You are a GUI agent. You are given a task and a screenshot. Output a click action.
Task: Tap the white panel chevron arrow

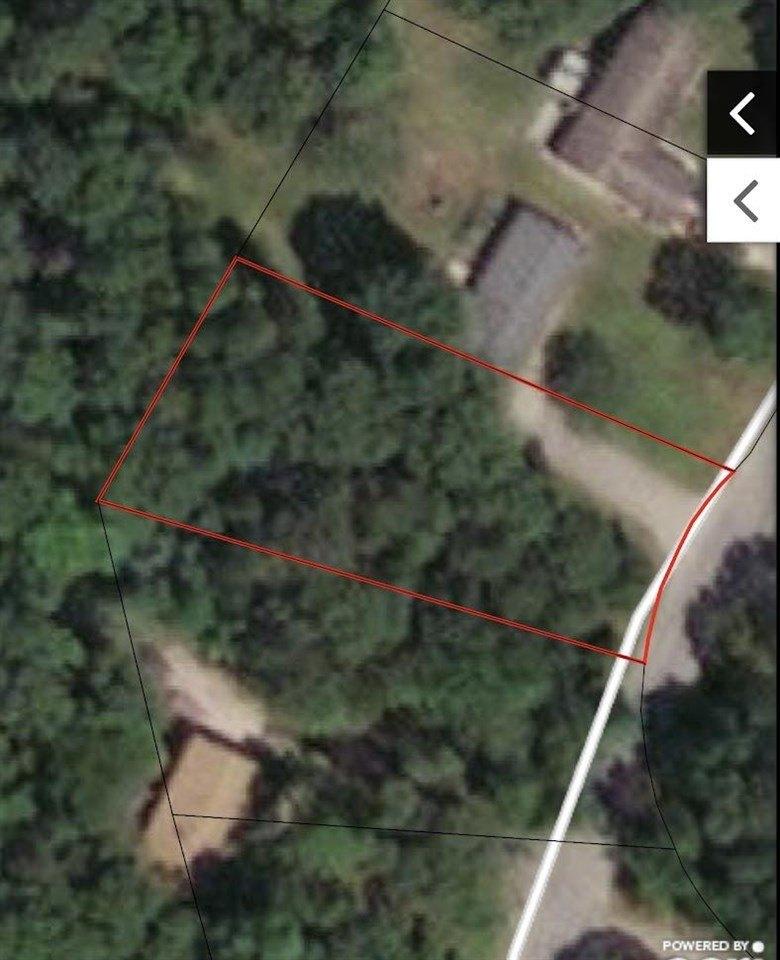tap(744, 201)
